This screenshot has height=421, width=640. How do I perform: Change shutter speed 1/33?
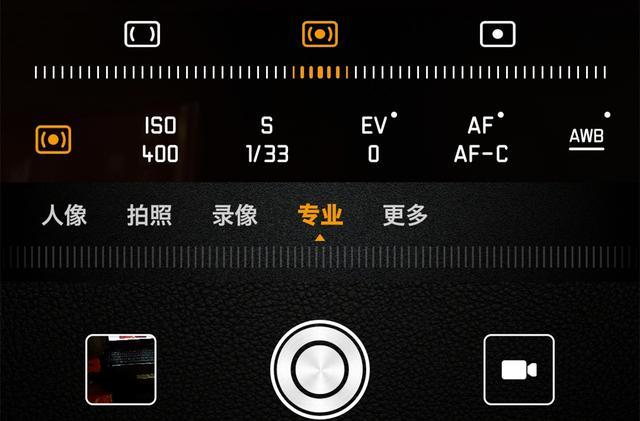267,140
